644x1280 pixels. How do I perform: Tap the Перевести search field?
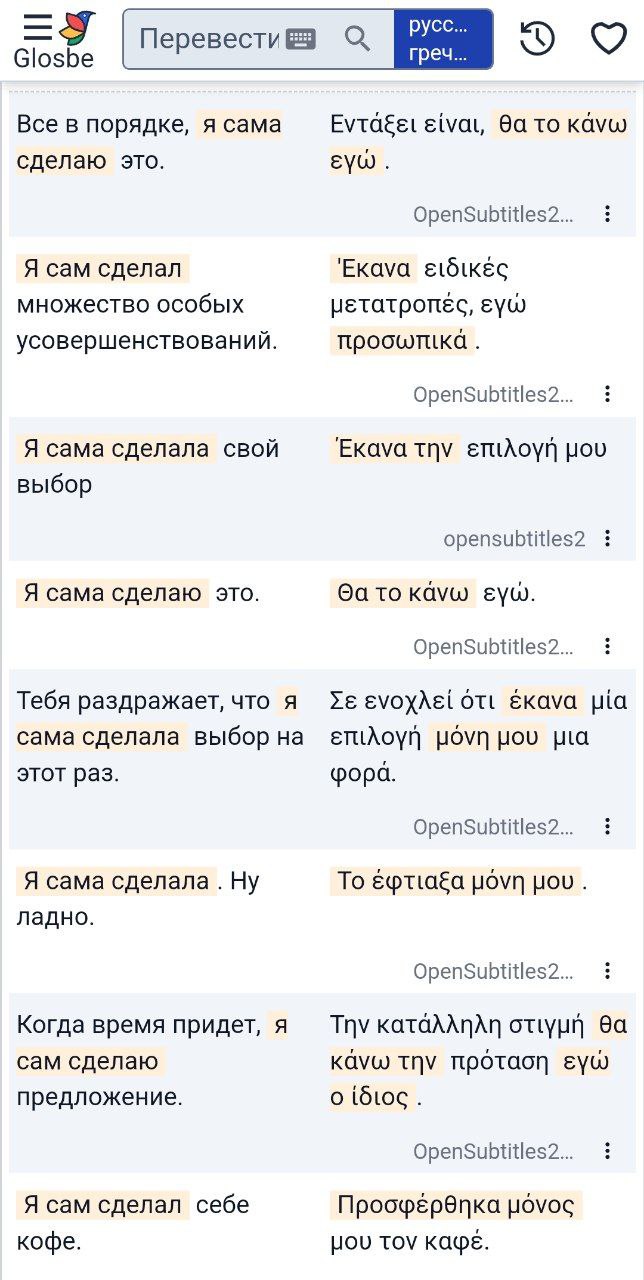209,39
